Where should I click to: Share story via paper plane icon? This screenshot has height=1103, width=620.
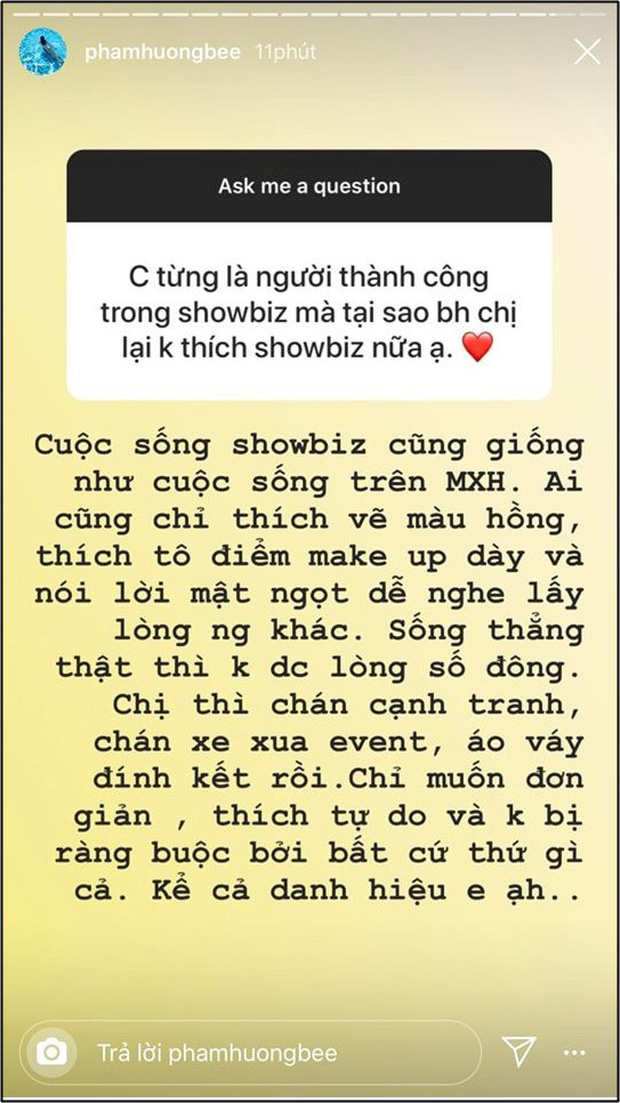518,1050
